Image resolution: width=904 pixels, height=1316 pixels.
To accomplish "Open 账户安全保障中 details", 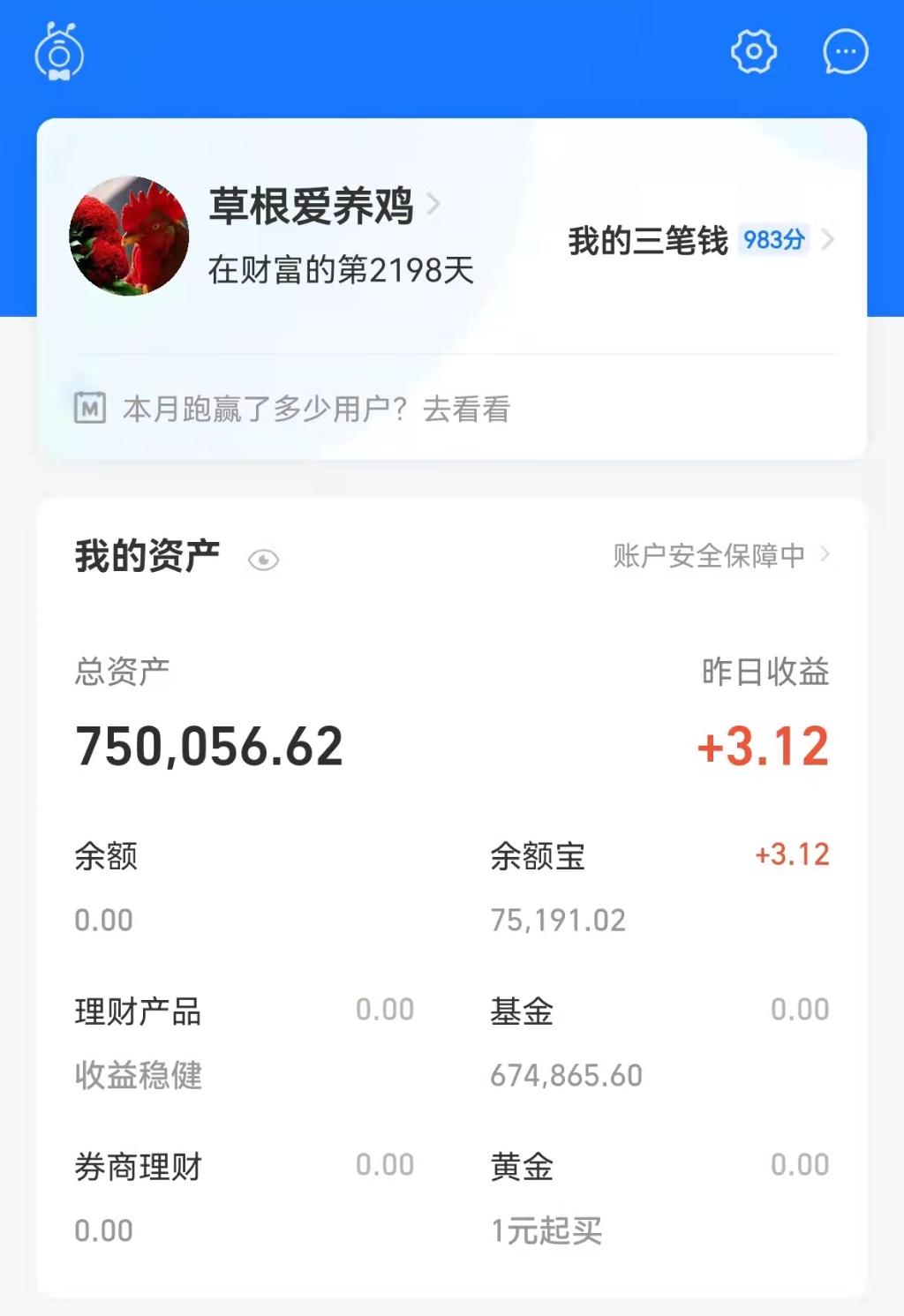I will click(719, 555).
